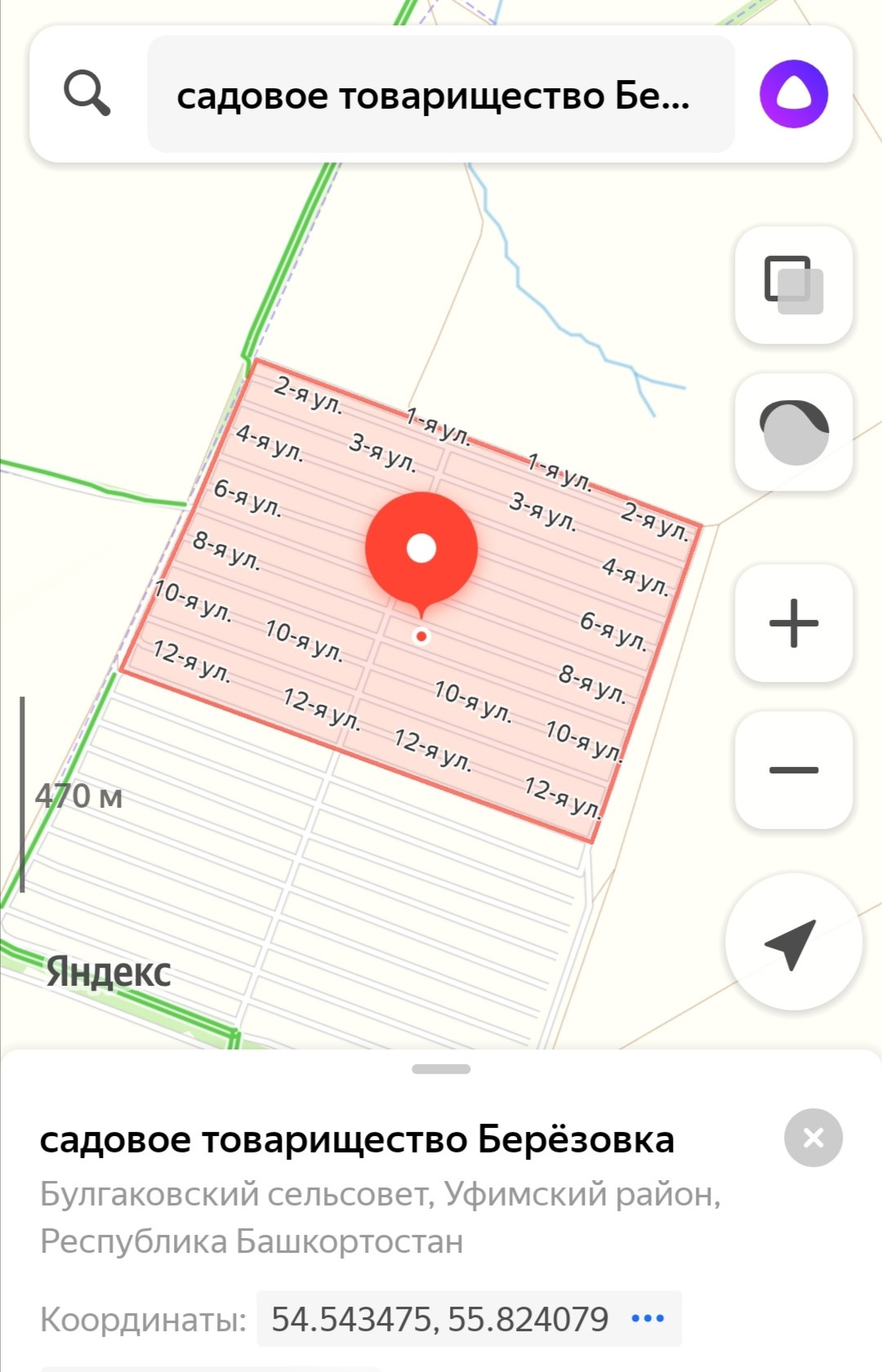Expand the place card using the handle
This screenshot has width=882, height=1372.
(441, 1069)
